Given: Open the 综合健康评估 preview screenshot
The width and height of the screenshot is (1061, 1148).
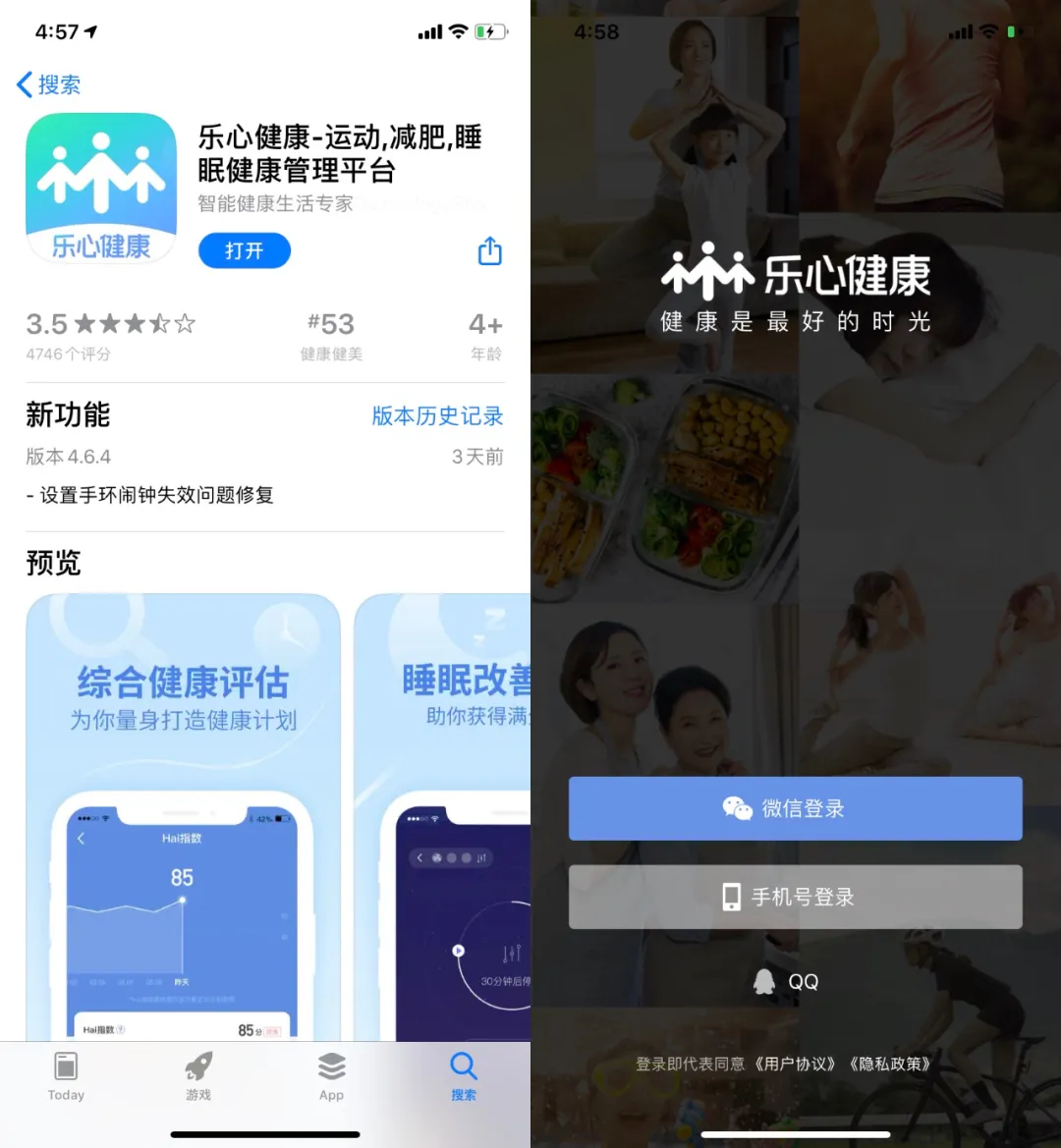Looking at the screenshot, I should pos(183,815).
